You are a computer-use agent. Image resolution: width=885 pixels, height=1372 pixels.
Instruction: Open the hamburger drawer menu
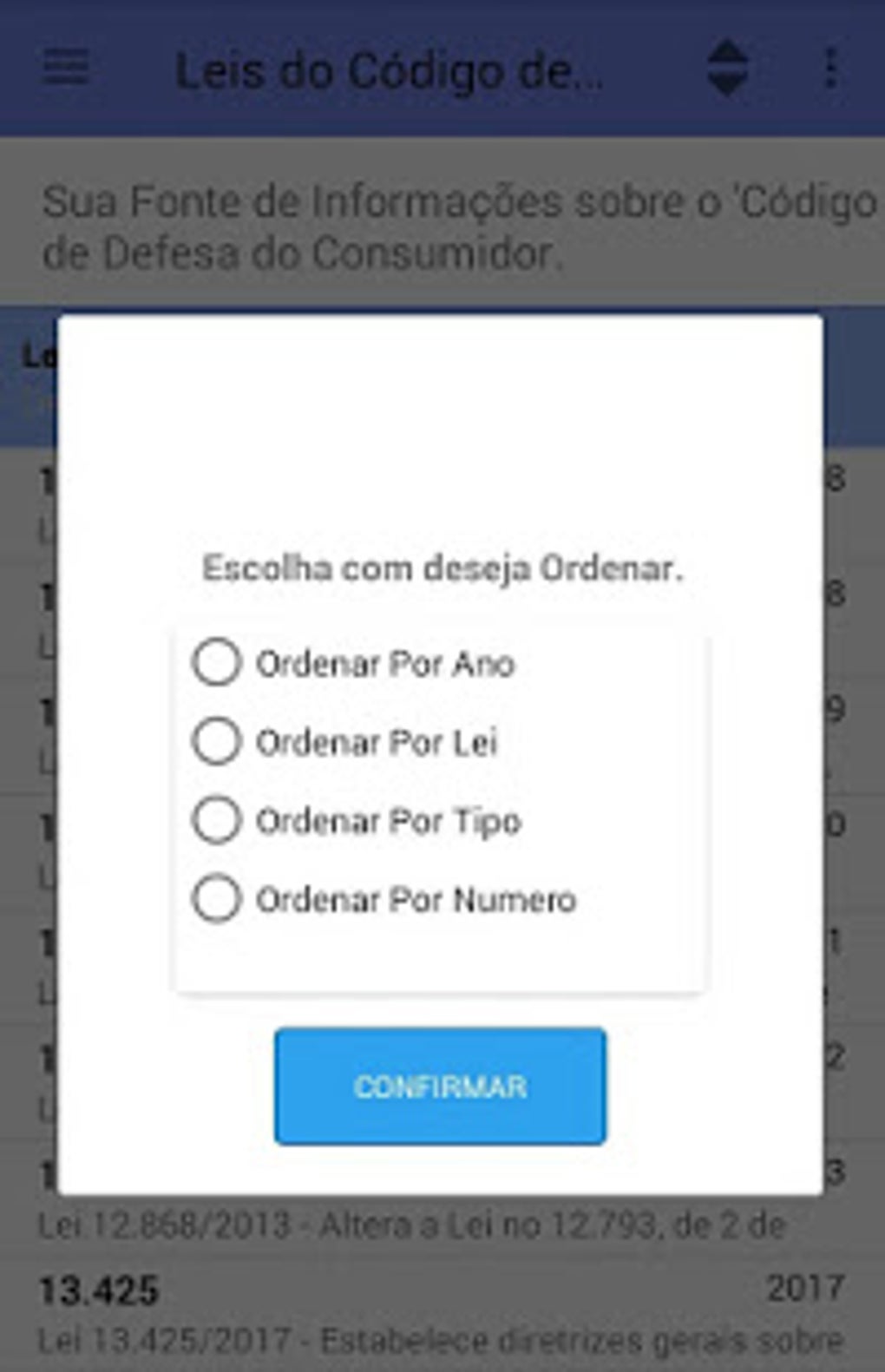(x=66, y=68)
